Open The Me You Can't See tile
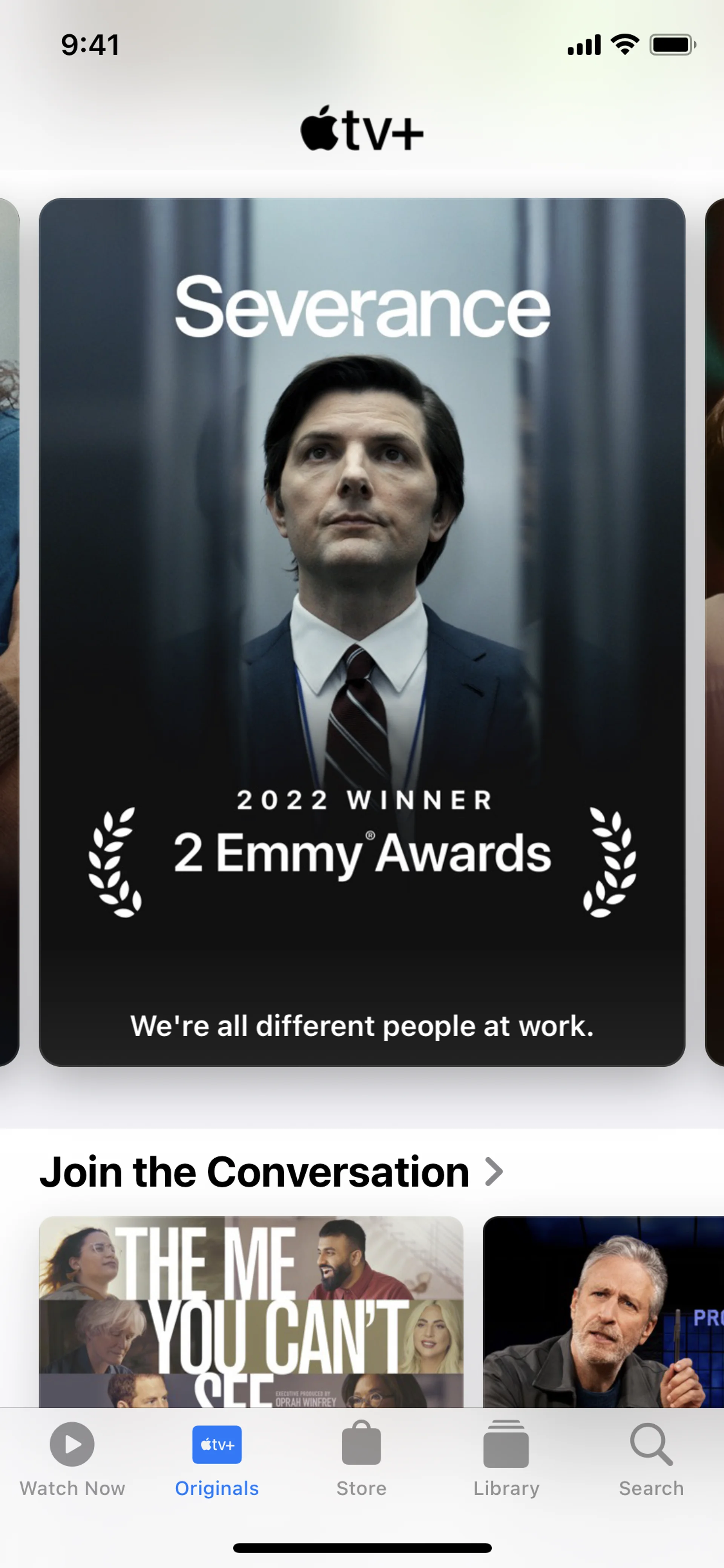The image size is (724, 1568). [251, 1311]
